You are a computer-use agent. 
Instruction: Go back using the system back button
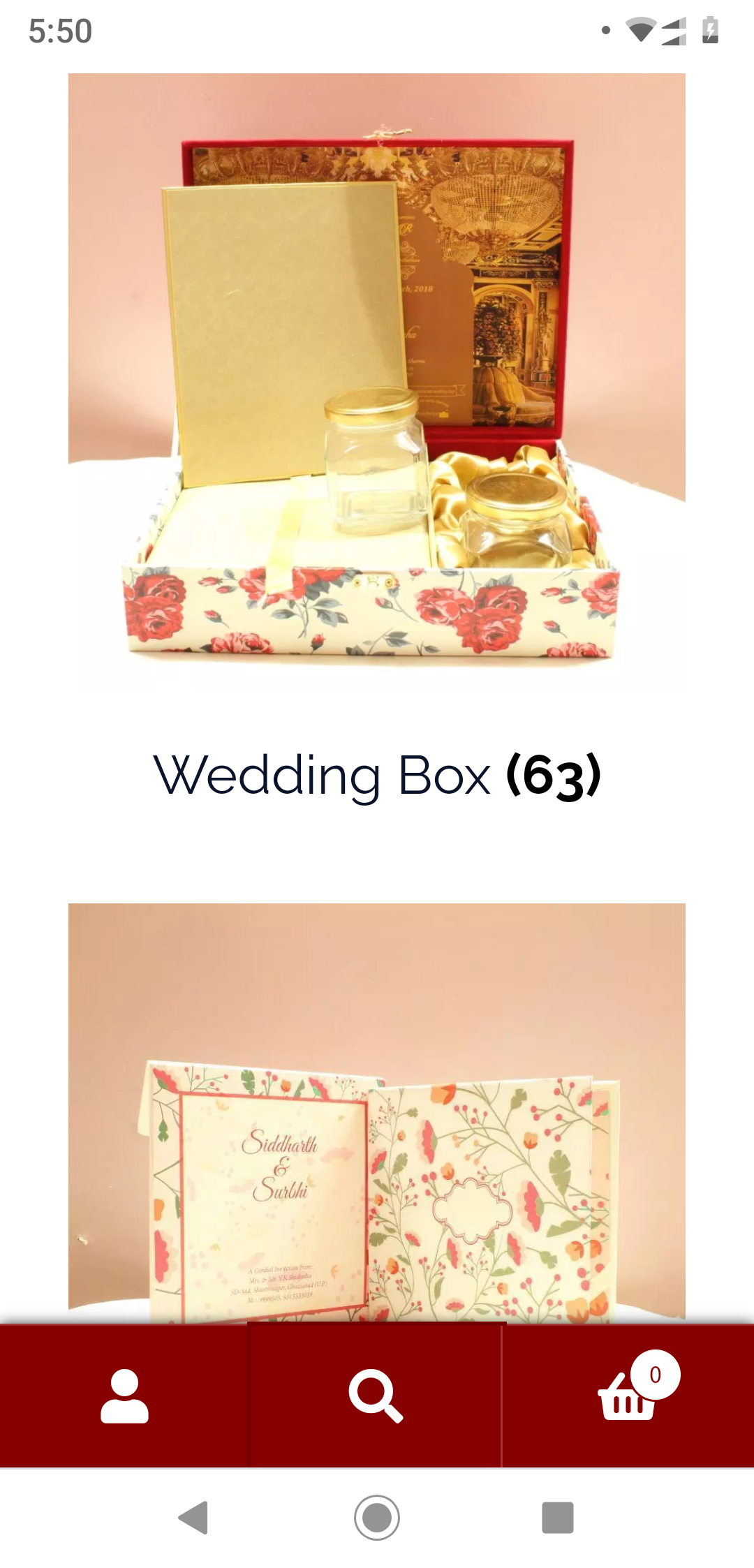click(193, 1518)
